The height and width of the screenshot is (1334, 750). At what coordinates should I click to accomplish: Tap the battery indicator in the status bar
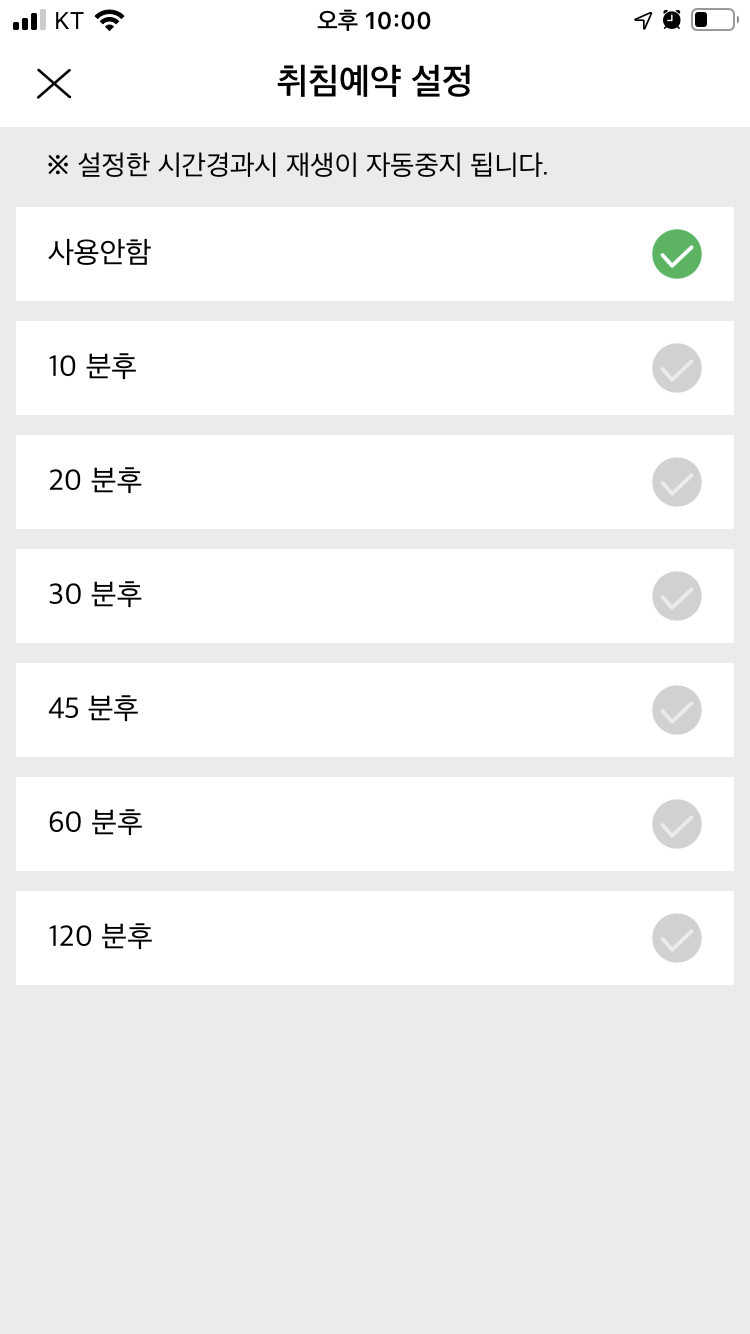716,20
